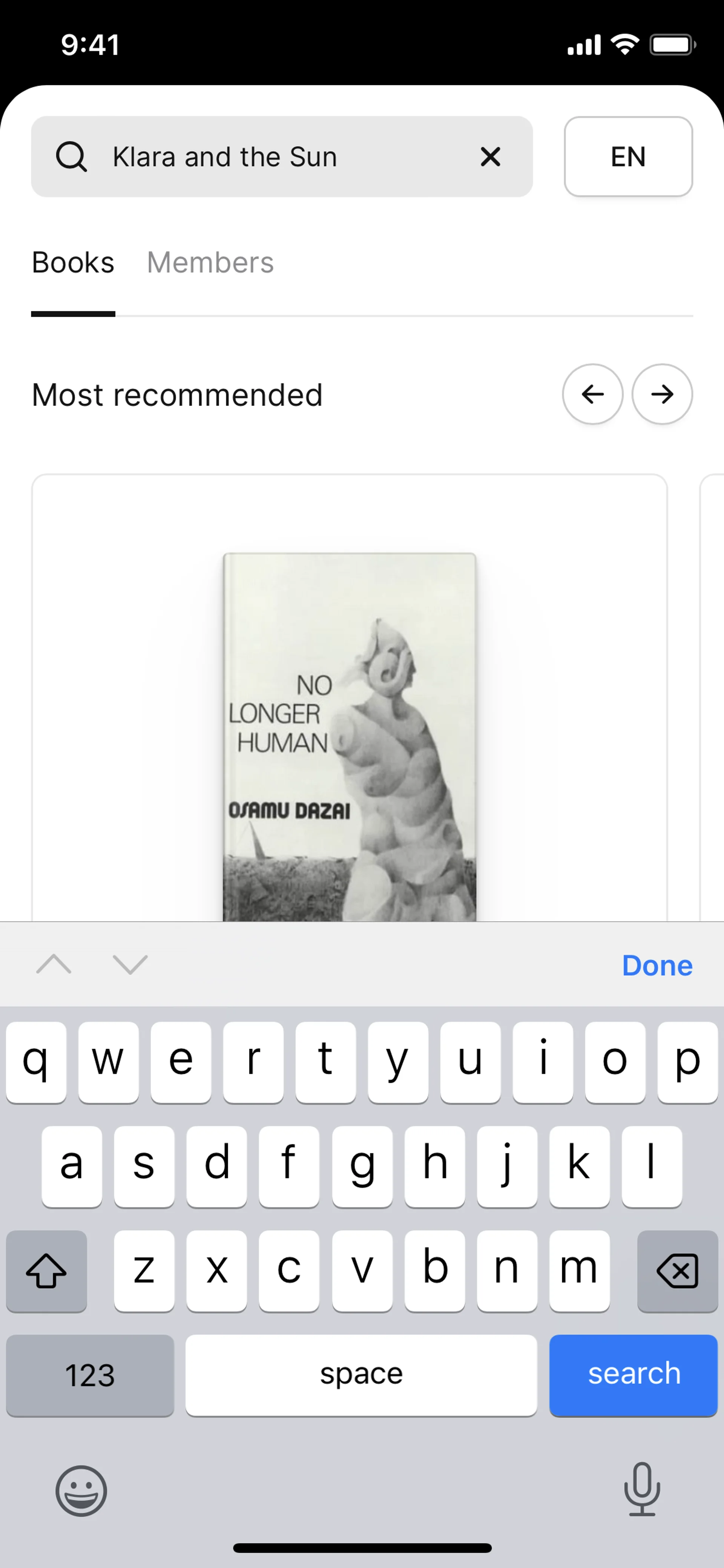The image size is (724, 1568).
Task: Tap the space bar
Action: pos(361,1375)
